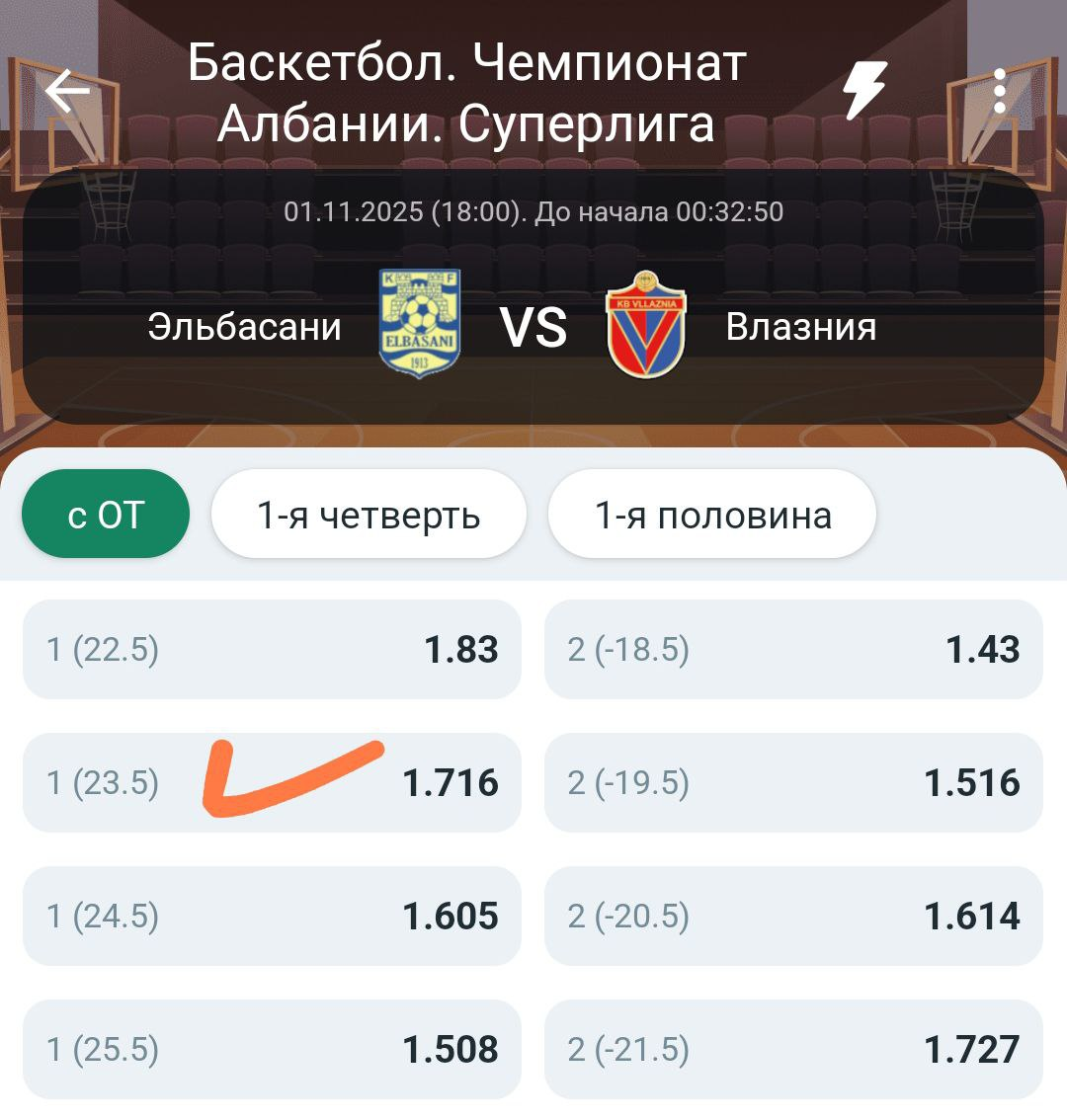Select the «с ОТ» tab
The width and height of the screenshot is (1067, 1120).
pos(106,515)
